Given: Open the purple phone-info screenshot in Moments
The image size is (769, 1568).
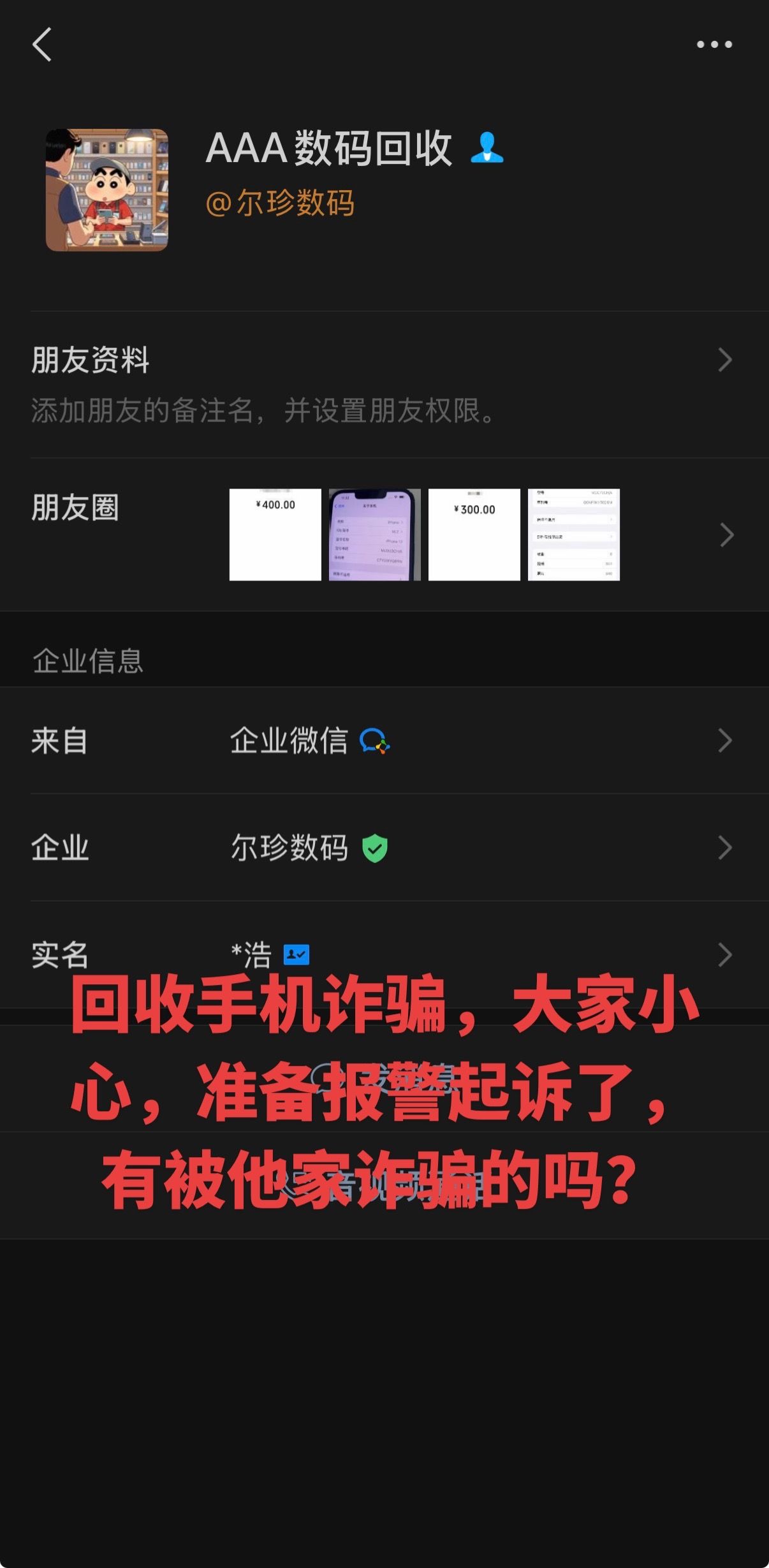Looking at the screenshot, I should (x=375, y=534).
